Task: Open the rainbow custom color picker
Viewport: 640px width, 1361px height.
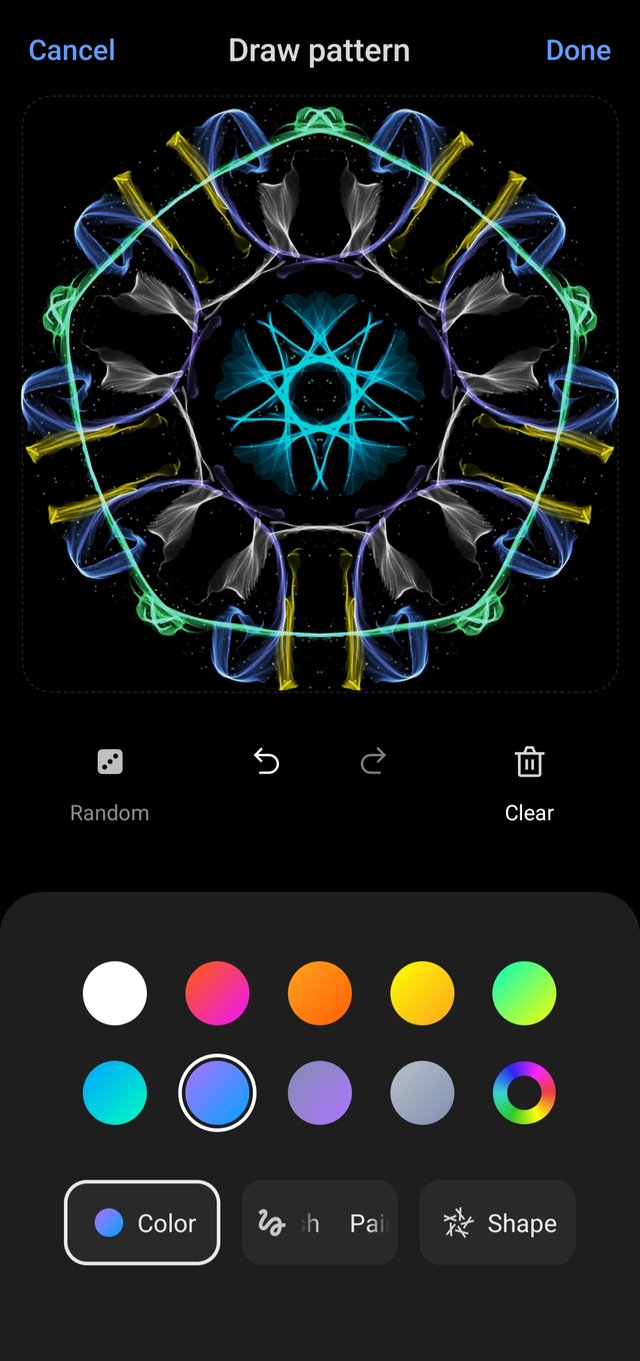Action: 524,1093
